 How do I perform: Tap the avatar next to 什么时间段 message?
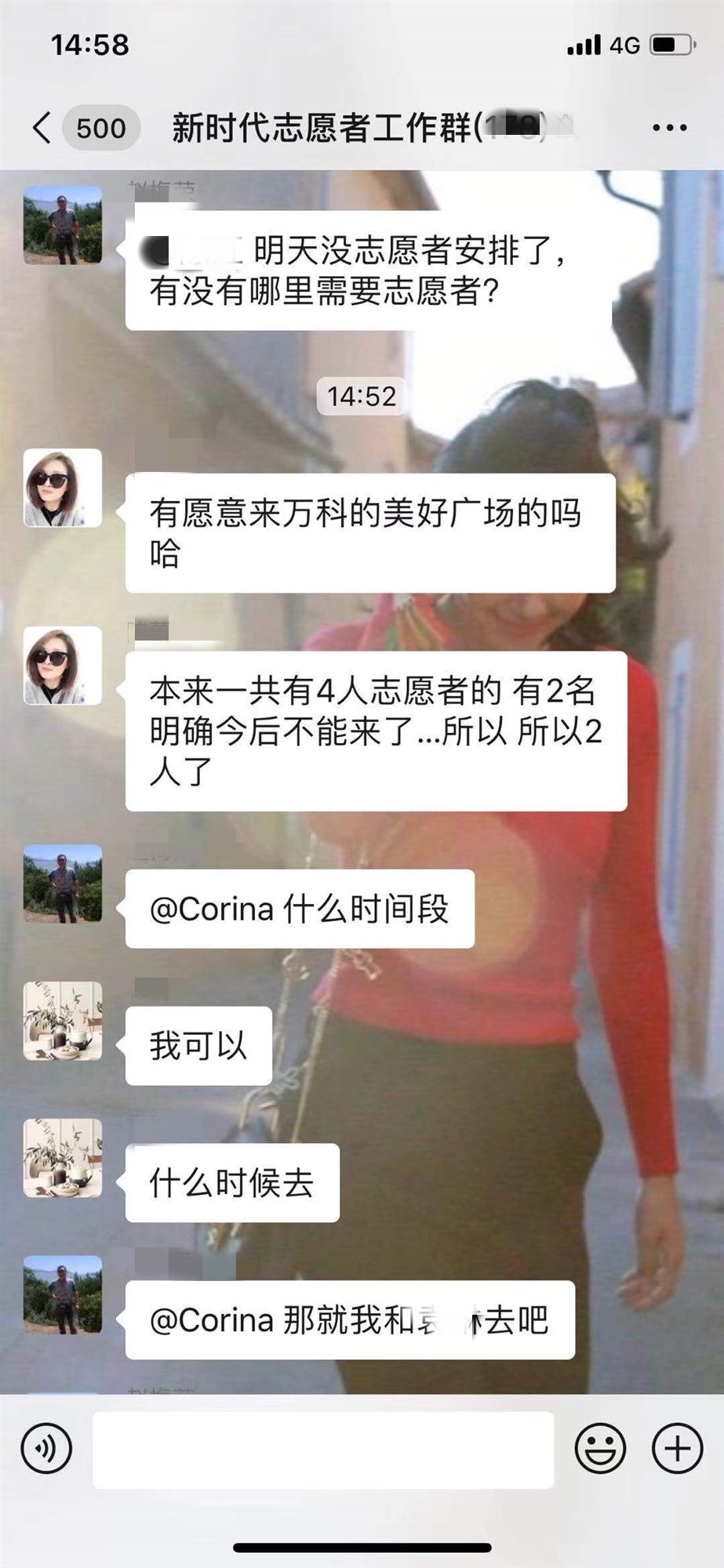tap(63, 883)
